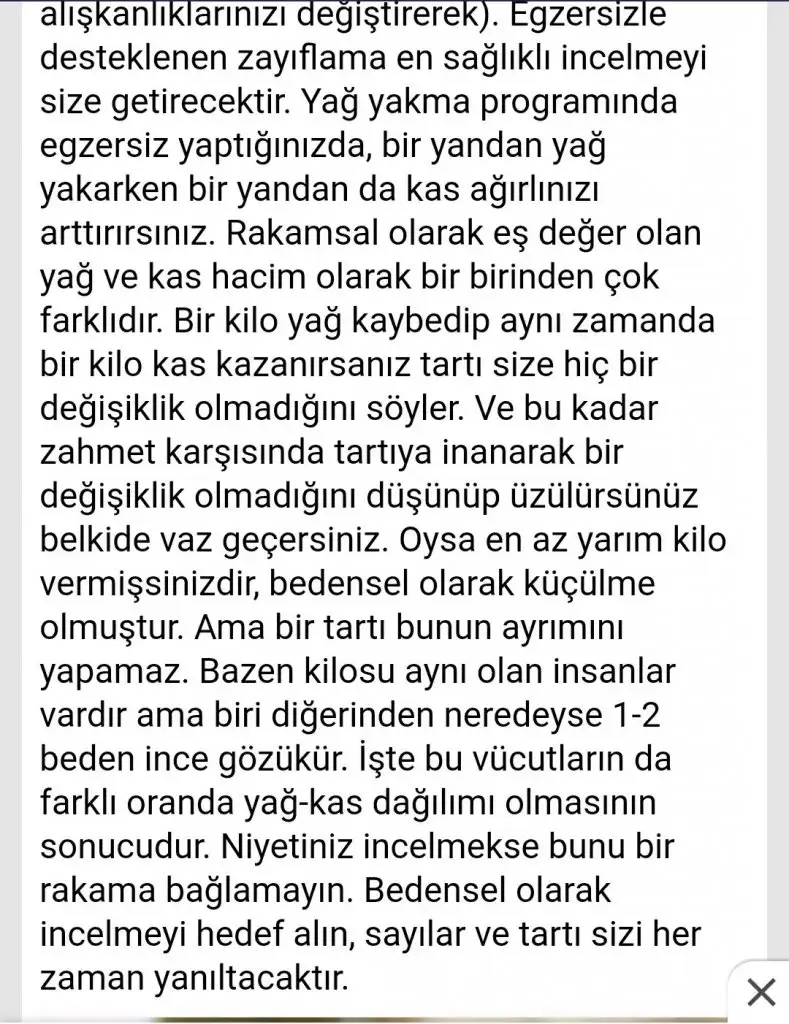Close the overlay with the X button
This screenshot has height=1024, width=789.
pyautogui.click(x=761, y=993)
